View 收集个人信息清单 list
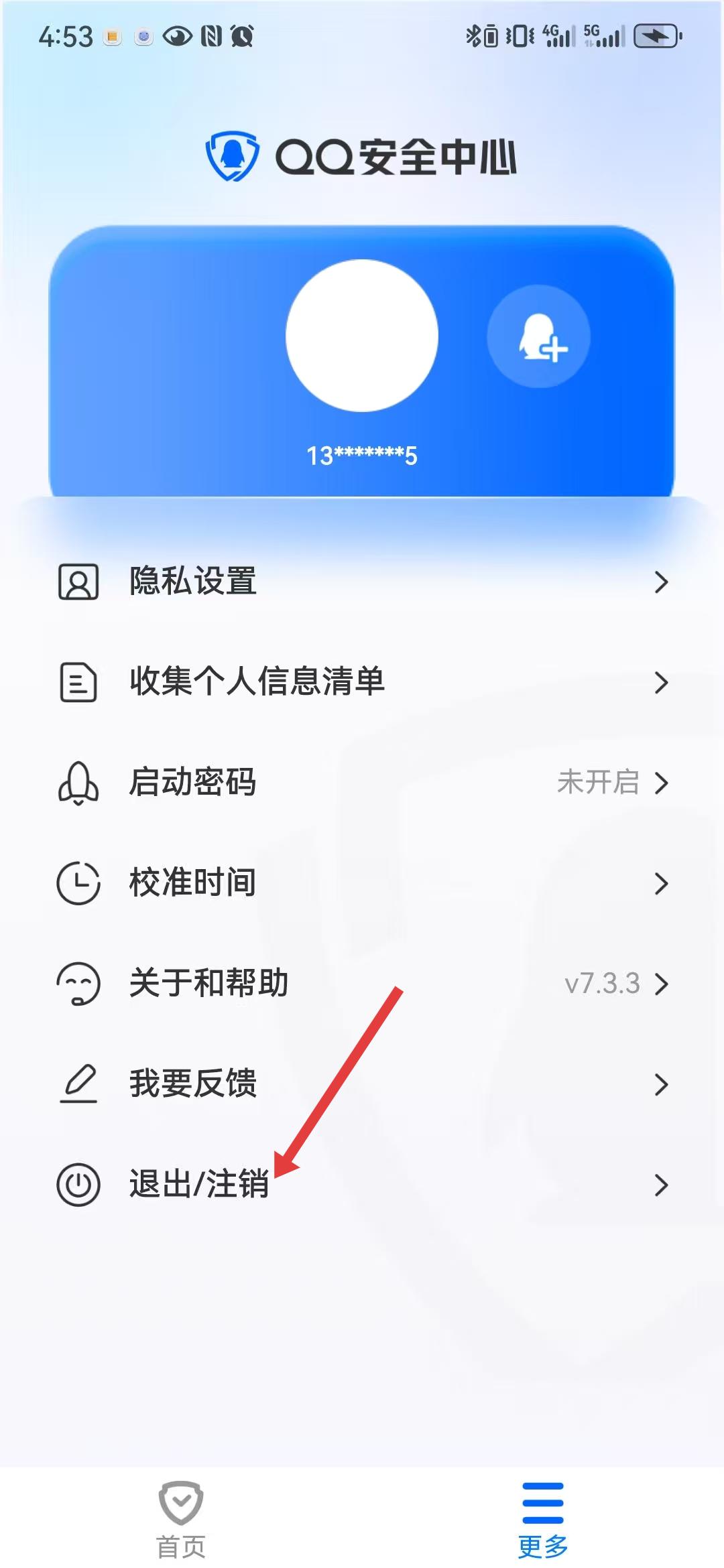 (362, 681)
